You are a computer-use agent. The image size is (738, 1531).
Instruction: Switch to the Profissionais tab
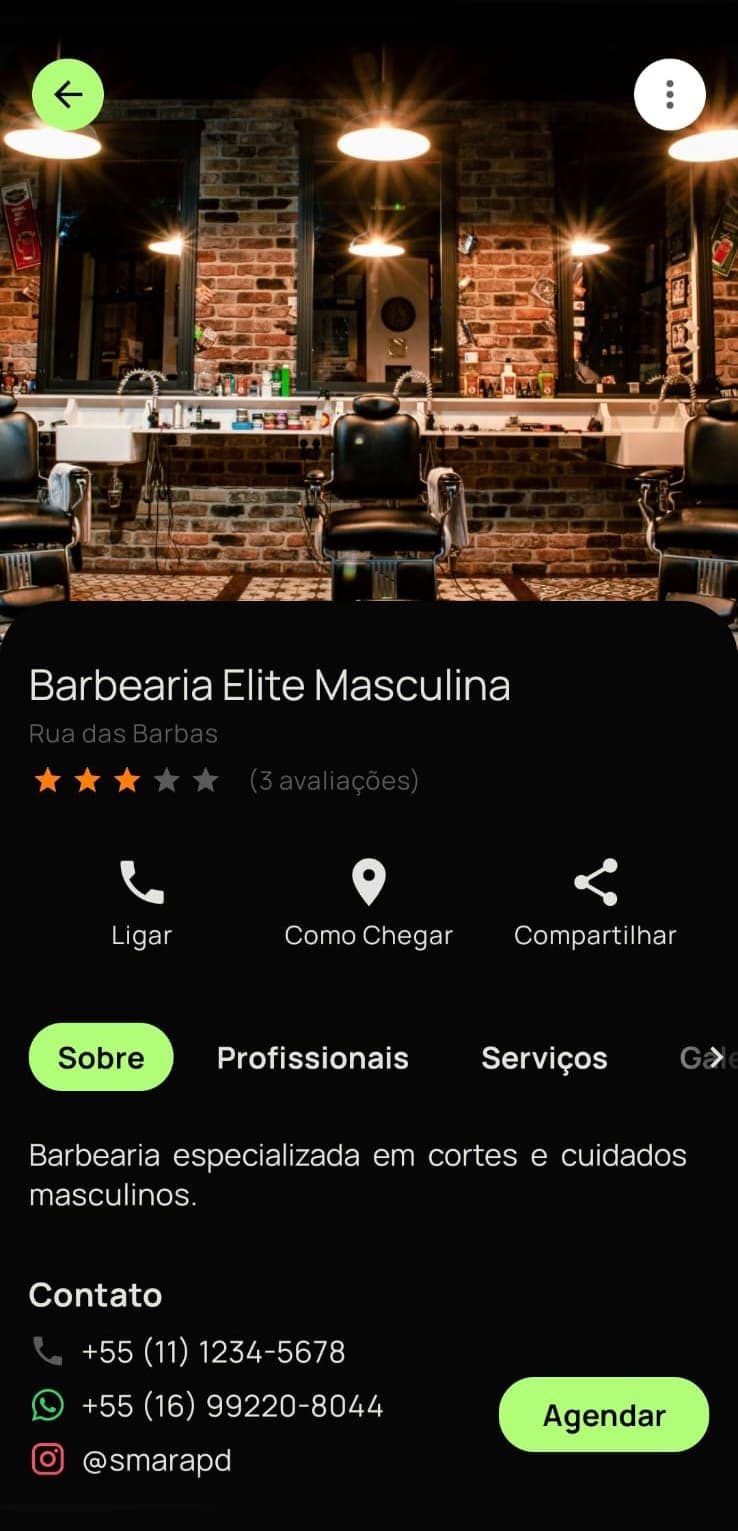[312, 1057]
